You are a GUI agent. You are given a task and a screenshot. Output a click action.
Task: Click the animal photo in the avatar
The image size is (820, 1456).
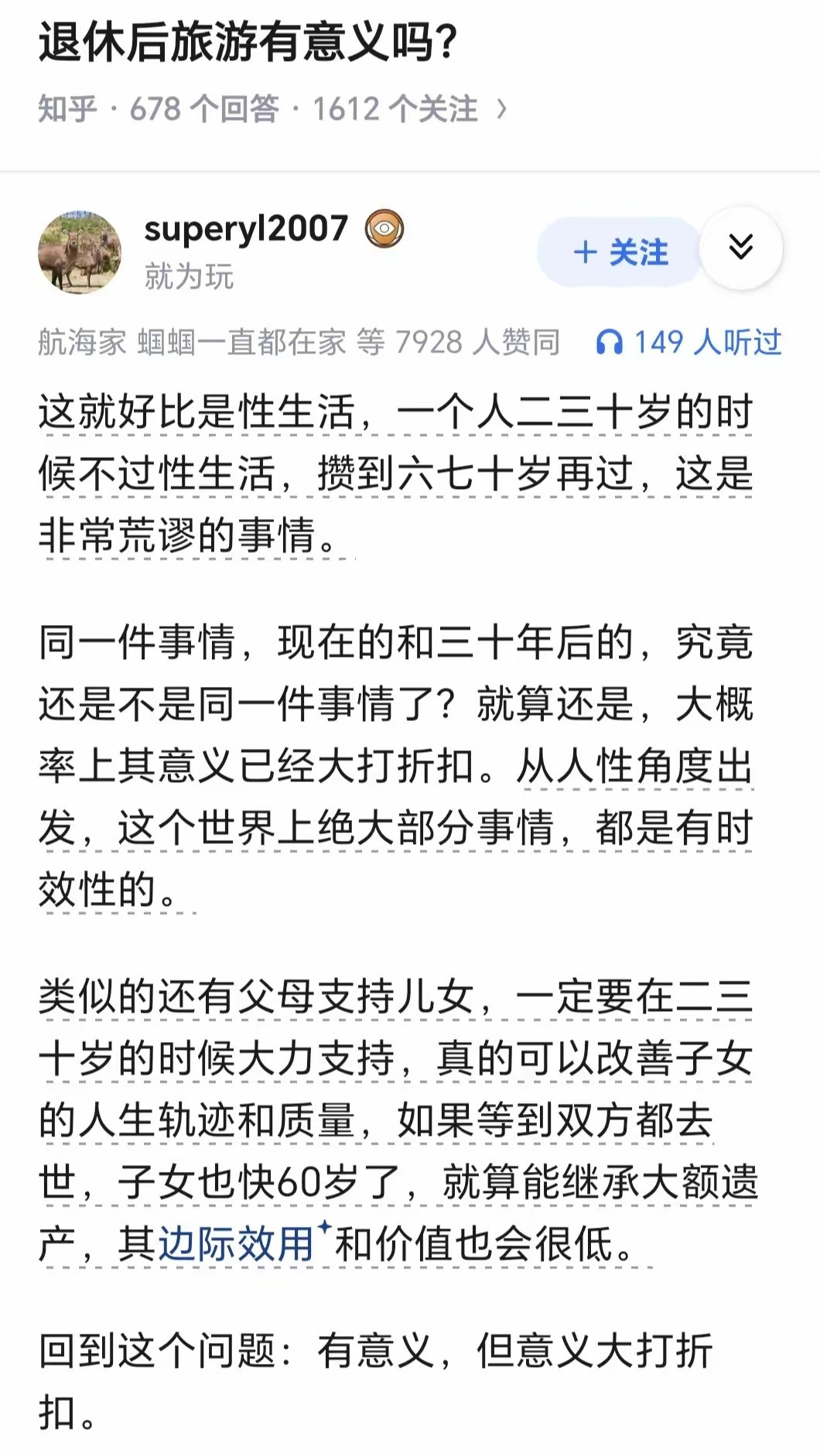click(x=80, y=249)
